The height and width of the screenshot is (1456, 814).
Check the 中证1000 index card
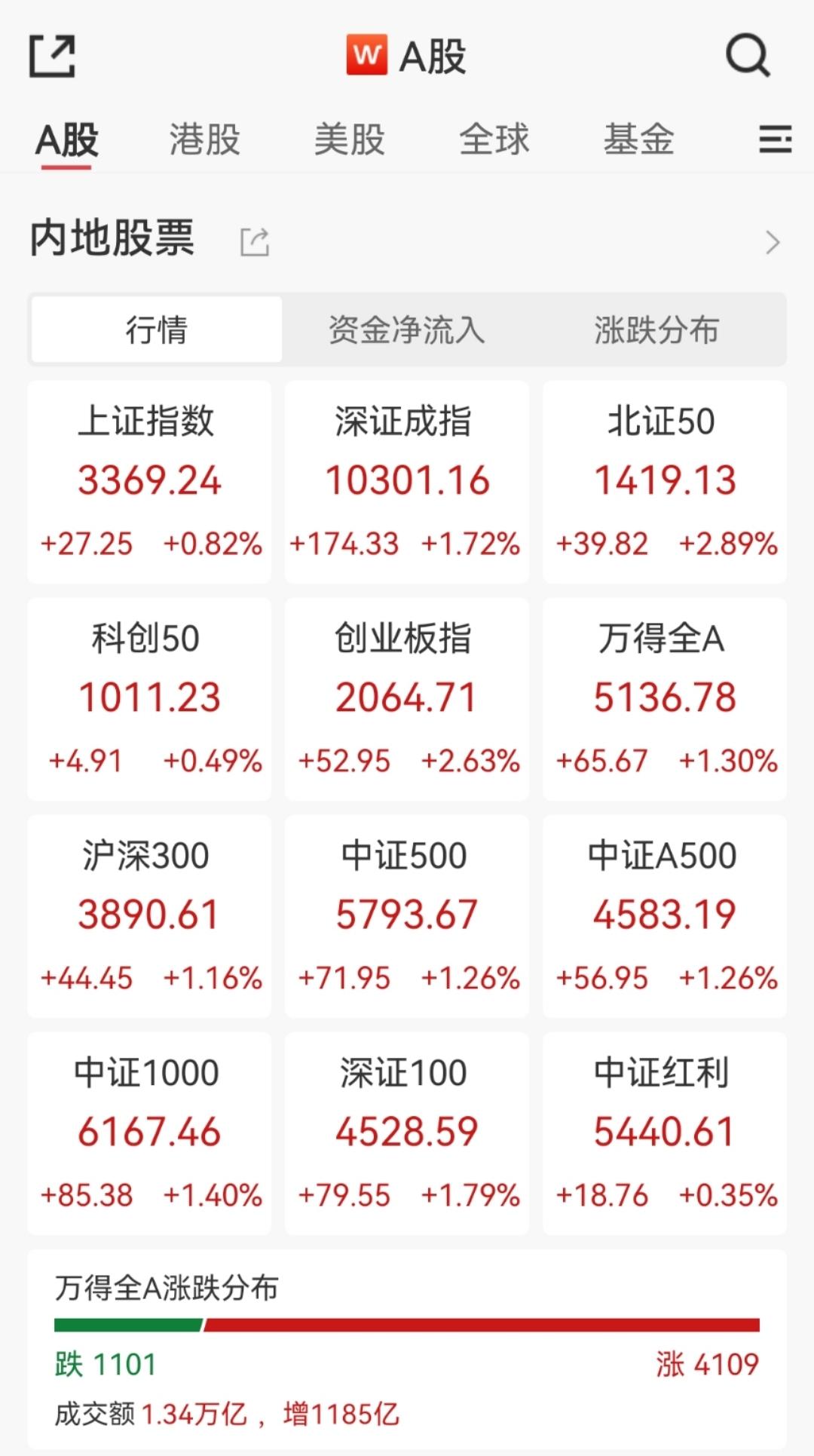click(149, 1133)
